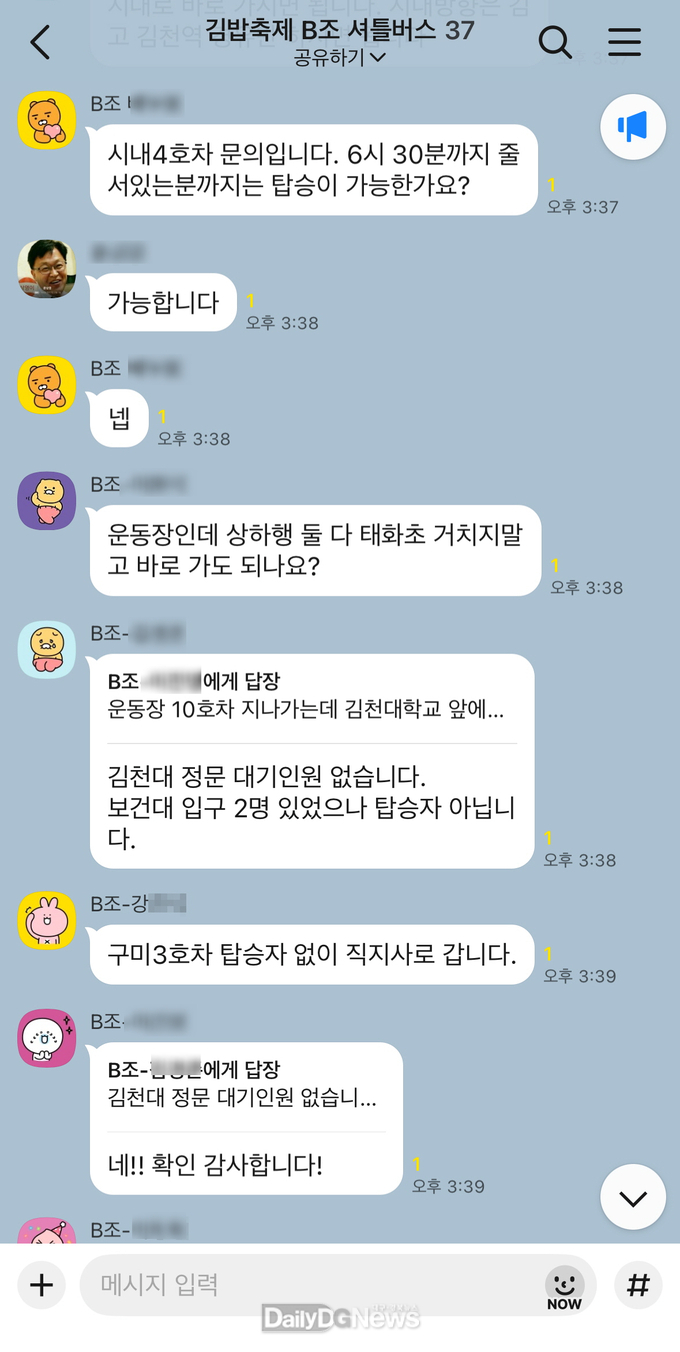Image resolution: width=680 pixels, height=1352 pixels.
Task: Expand the 공유하기 dropdown
Action: pyautogui.click(x=340, y=58)
